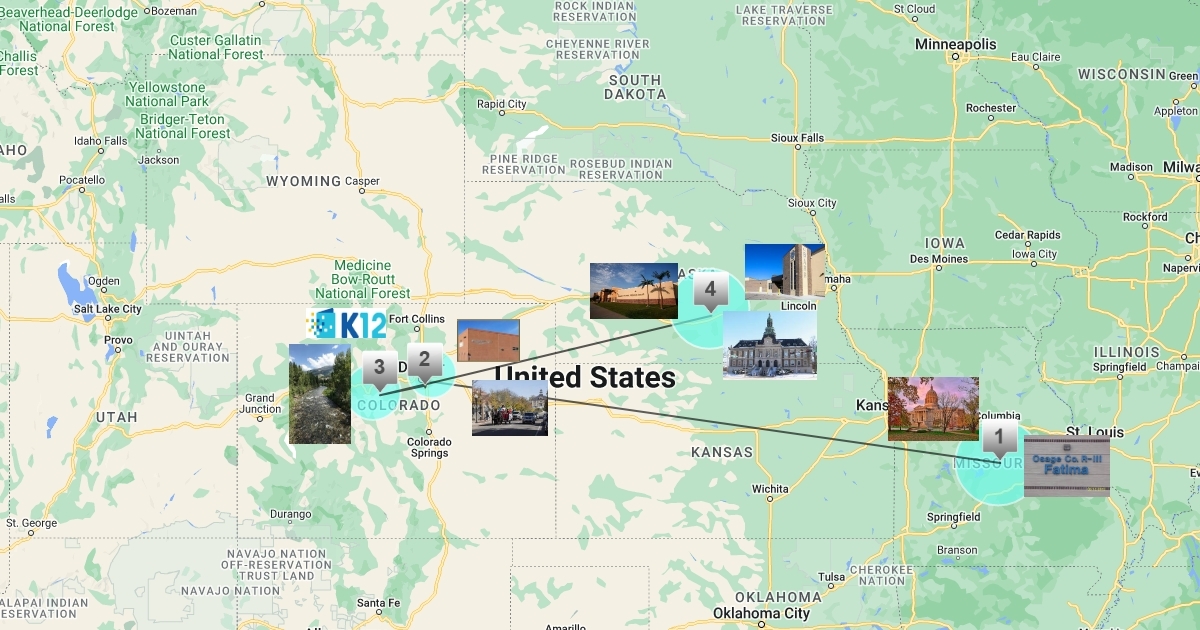Open the Osage Co. R-III Fatima sign photo
1200x630 pixels.
[x=1067, y=466]
